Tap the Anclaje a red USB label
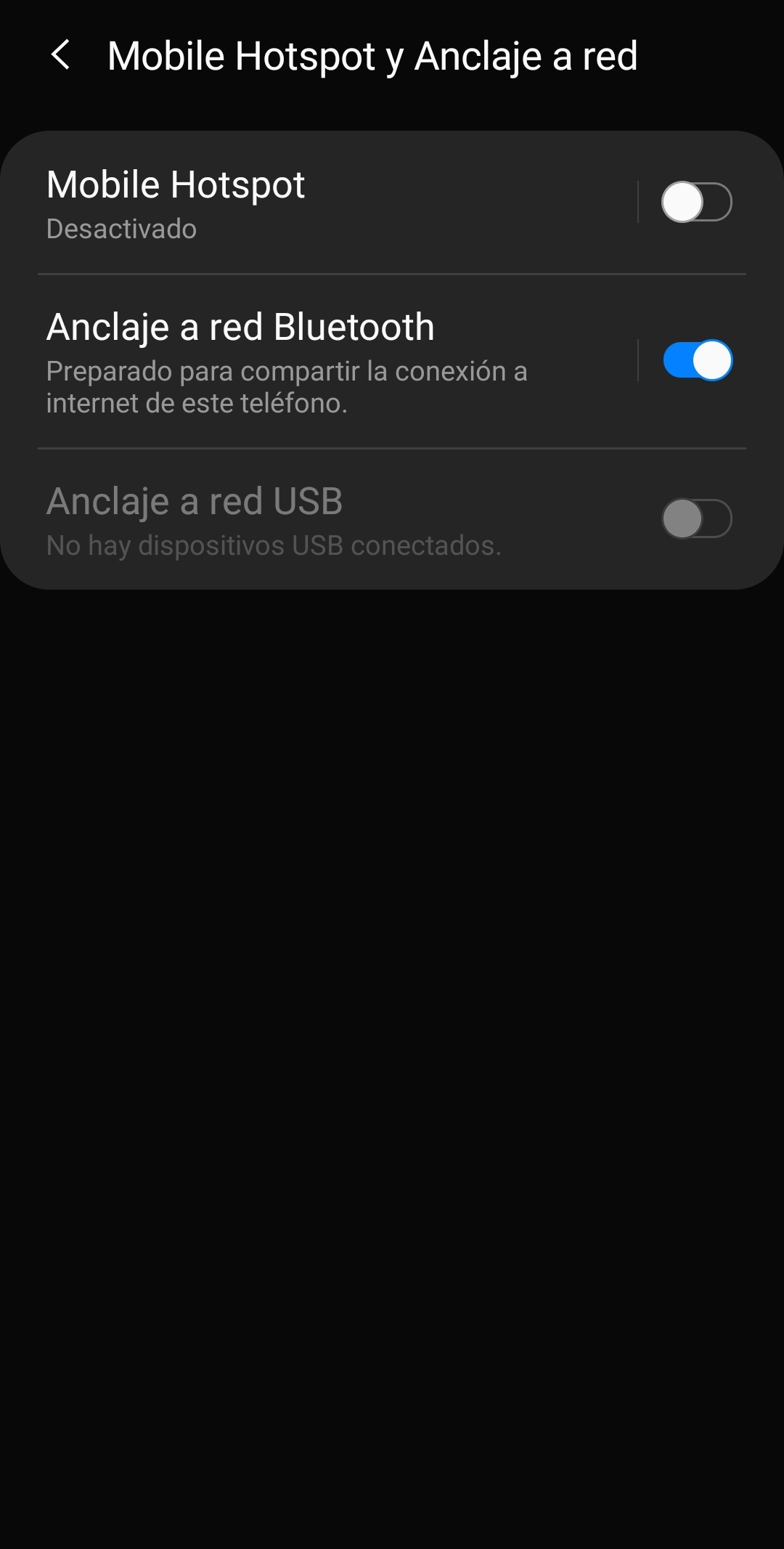This screenshot has height=1549, width=784. (x=194, y=502)
